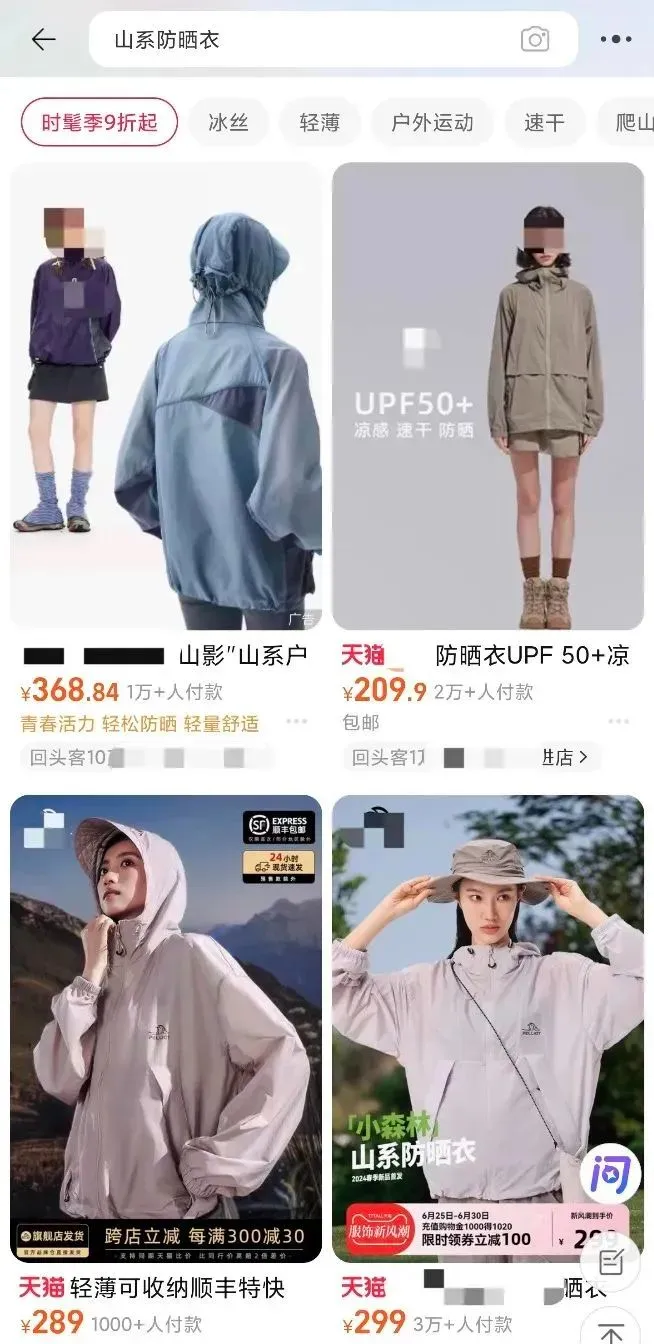Choose the 速干 filter chip

pos(544,123)
